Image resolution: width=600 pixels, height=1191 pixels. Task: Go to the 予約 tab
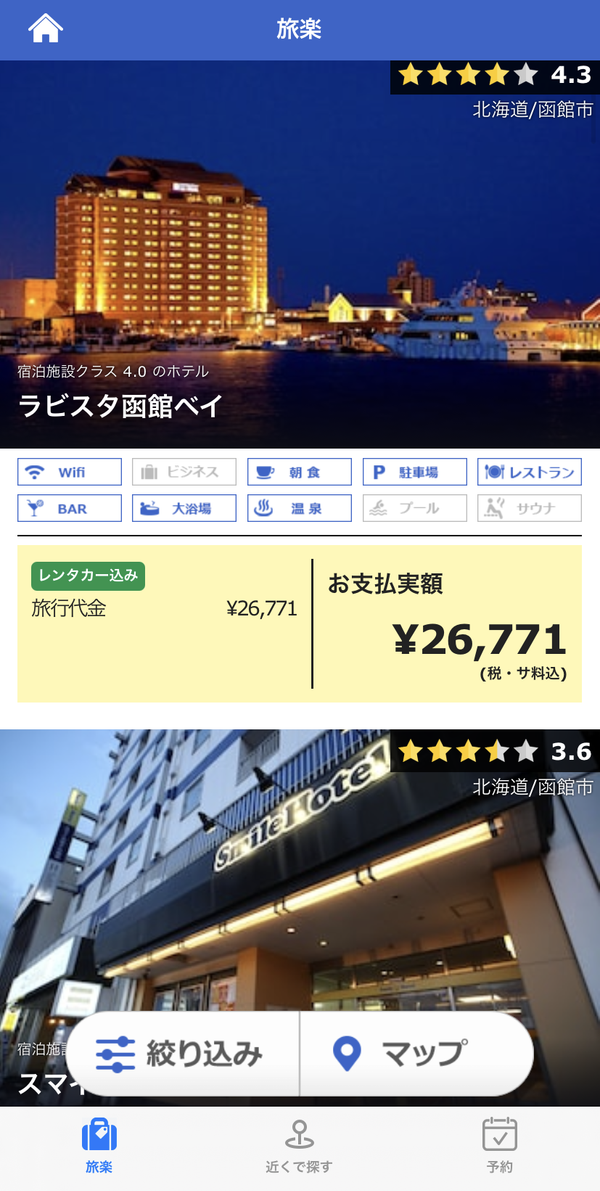[500, 1145]
